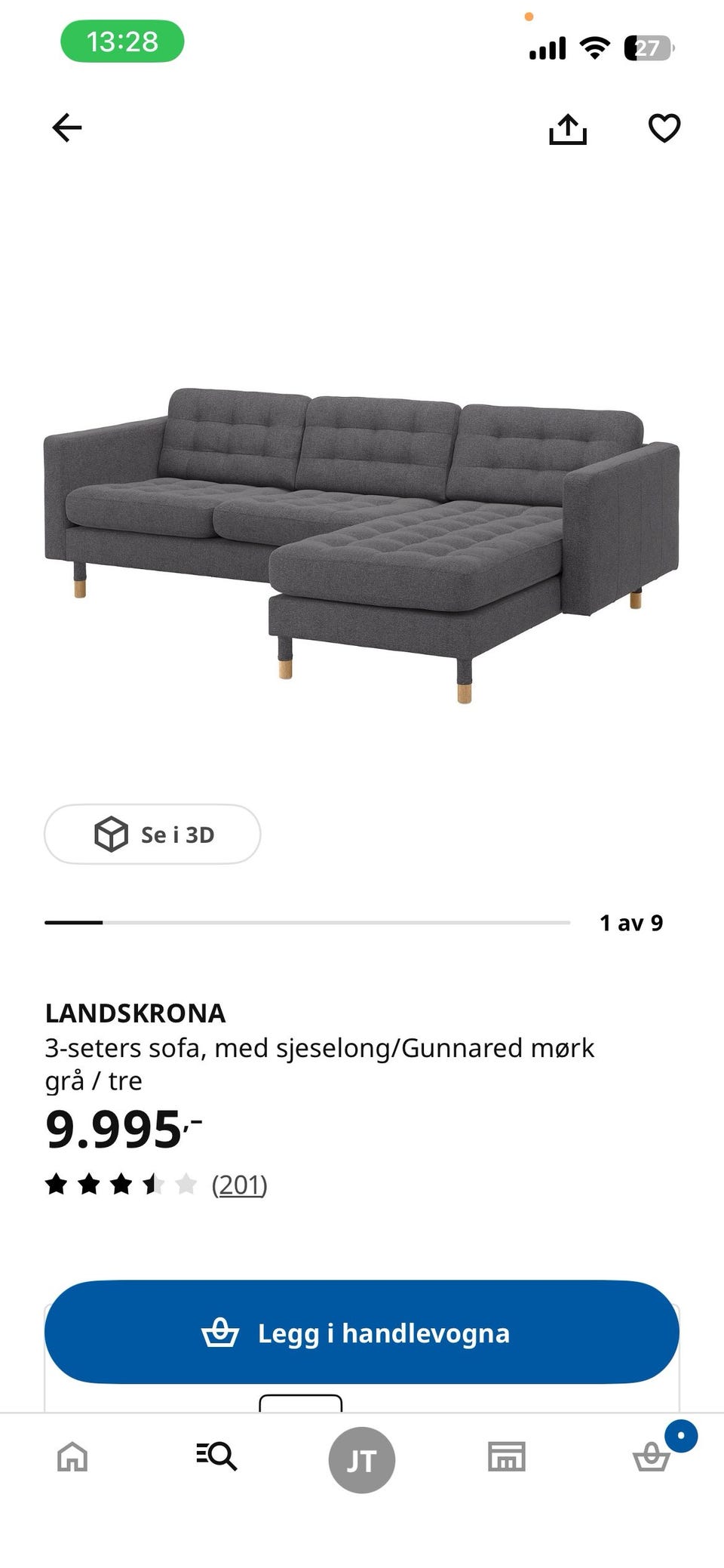Open the shopping basket tab
Screen dimensions: 724x1568
pos(652,1456)
